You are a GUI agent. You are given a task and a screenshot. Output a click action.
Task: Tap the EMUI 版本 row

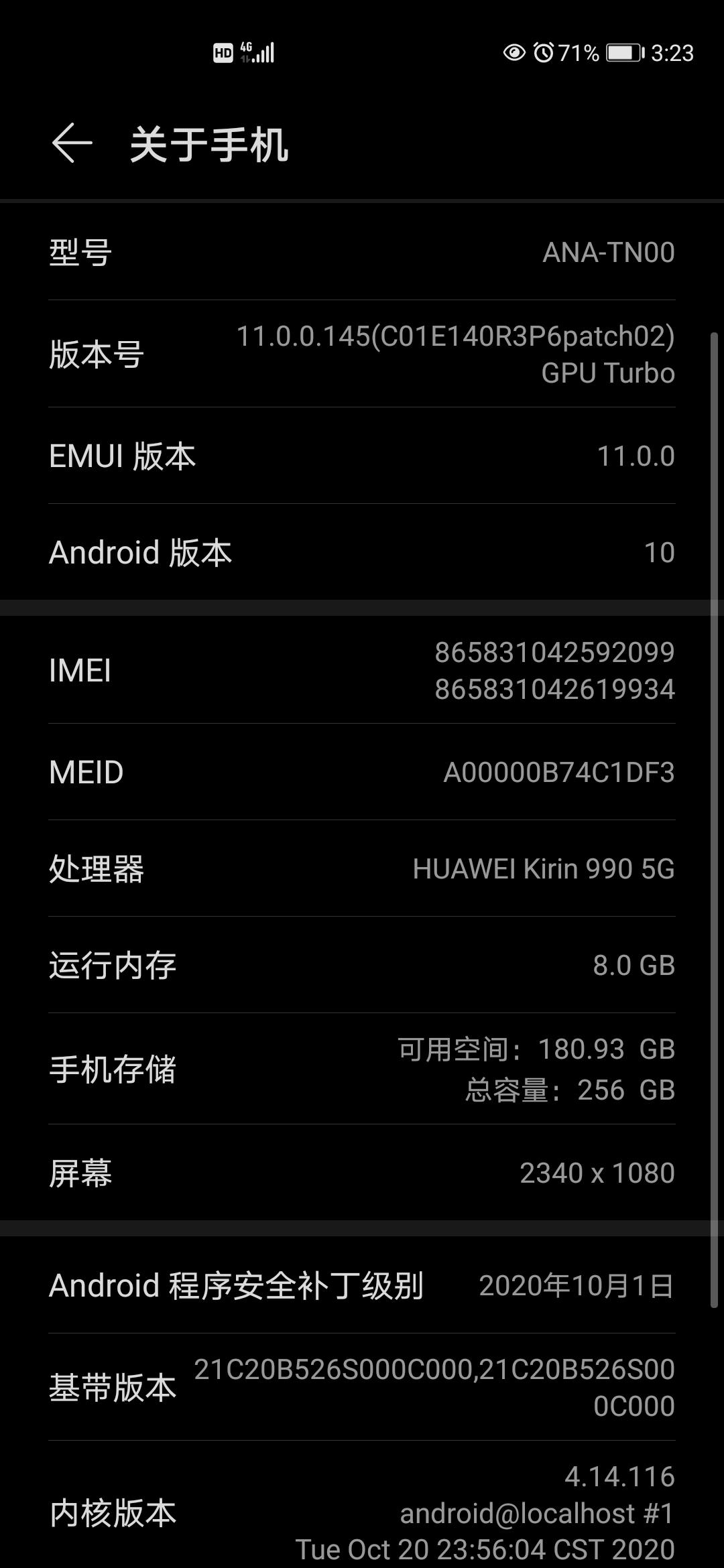tap(362, 456)
